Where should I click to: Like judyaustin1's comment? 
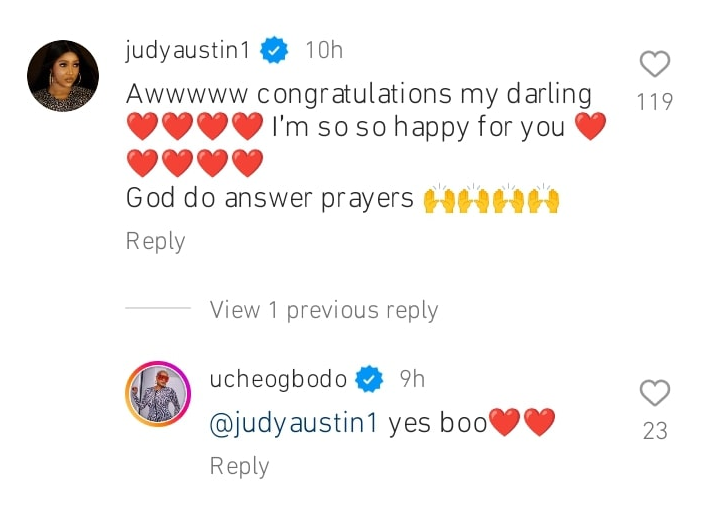654,66
